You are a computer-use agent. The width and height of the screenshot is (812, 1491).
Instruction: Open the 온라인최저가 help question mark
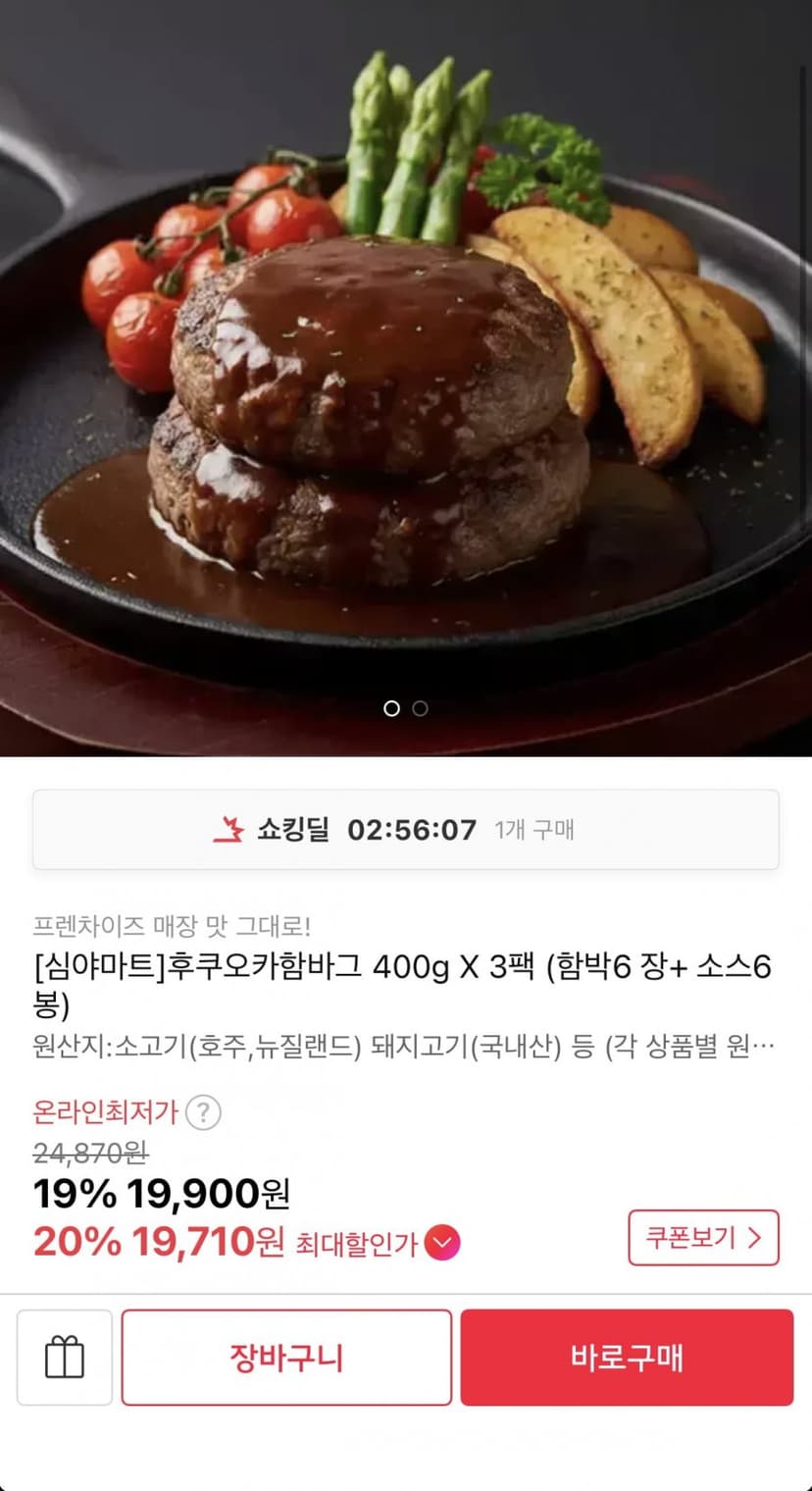[x=203, y=1112]
